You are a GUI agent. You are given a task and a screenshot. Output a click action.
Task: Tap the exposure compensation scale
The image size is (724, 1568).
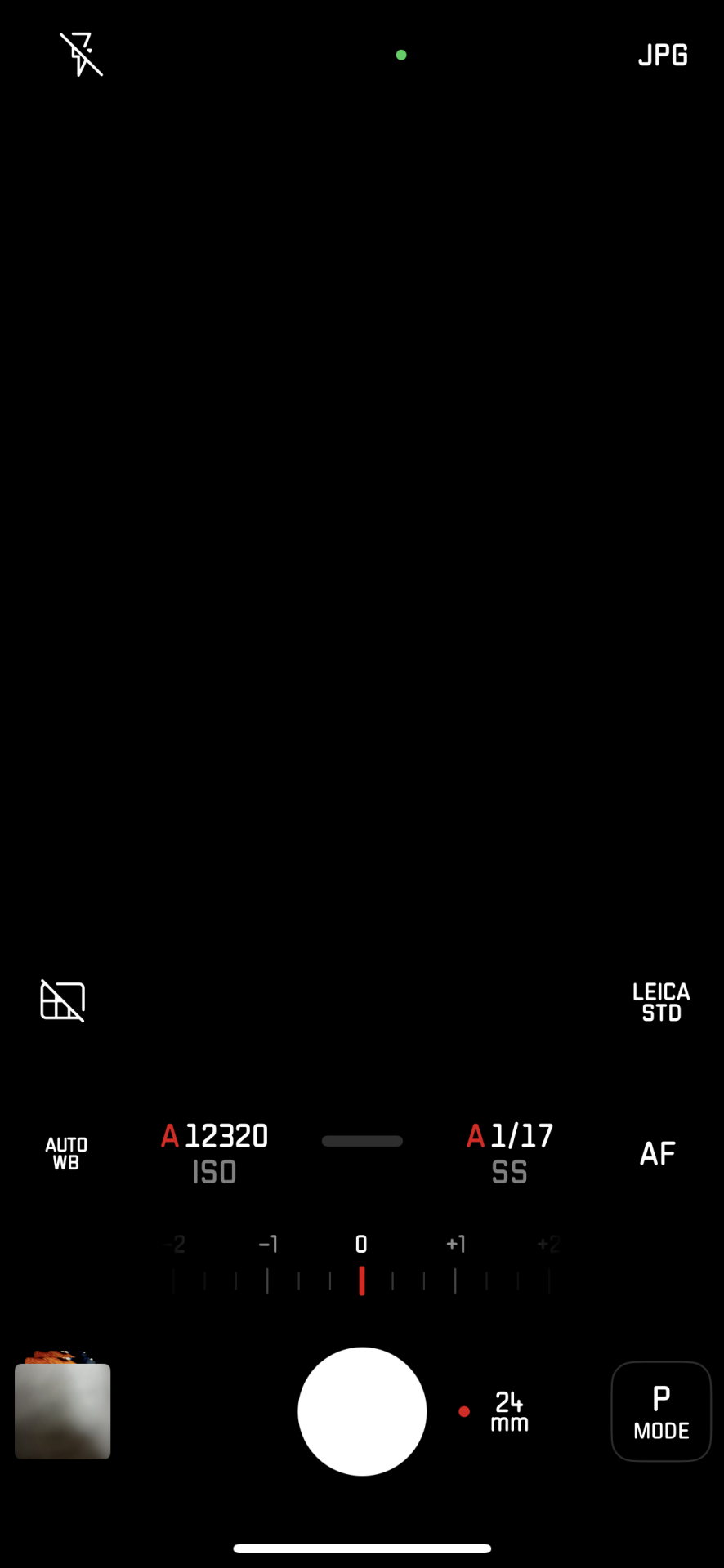(x=362, y=1267)
